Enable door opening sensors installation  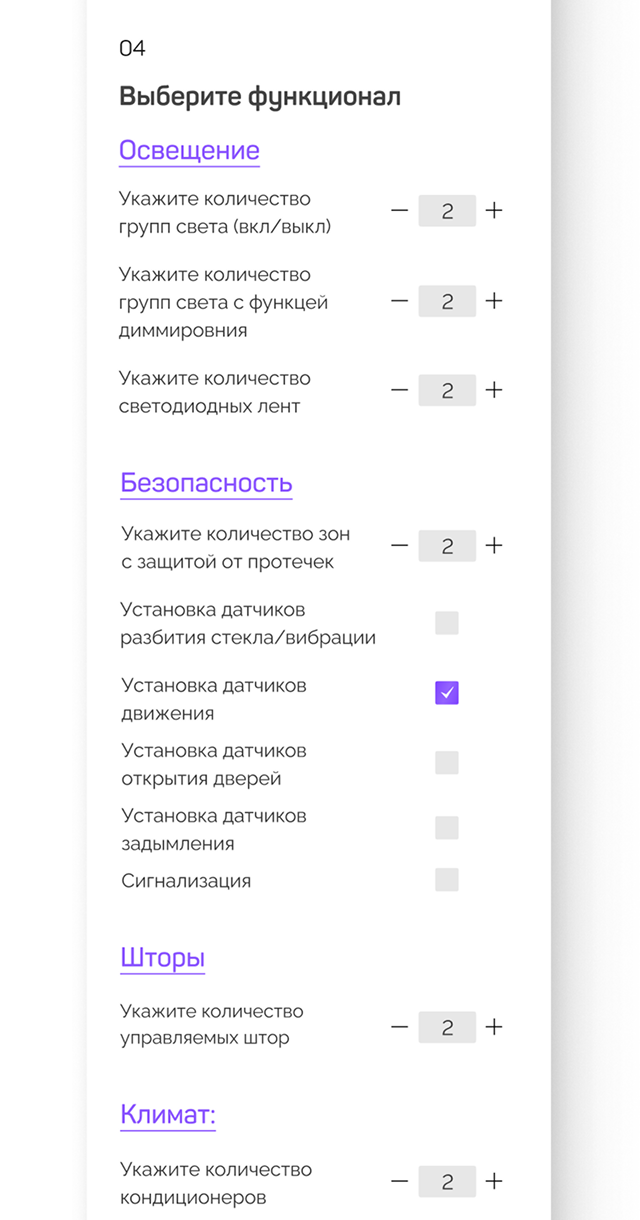pyautogui.click(x=447, y=763)
